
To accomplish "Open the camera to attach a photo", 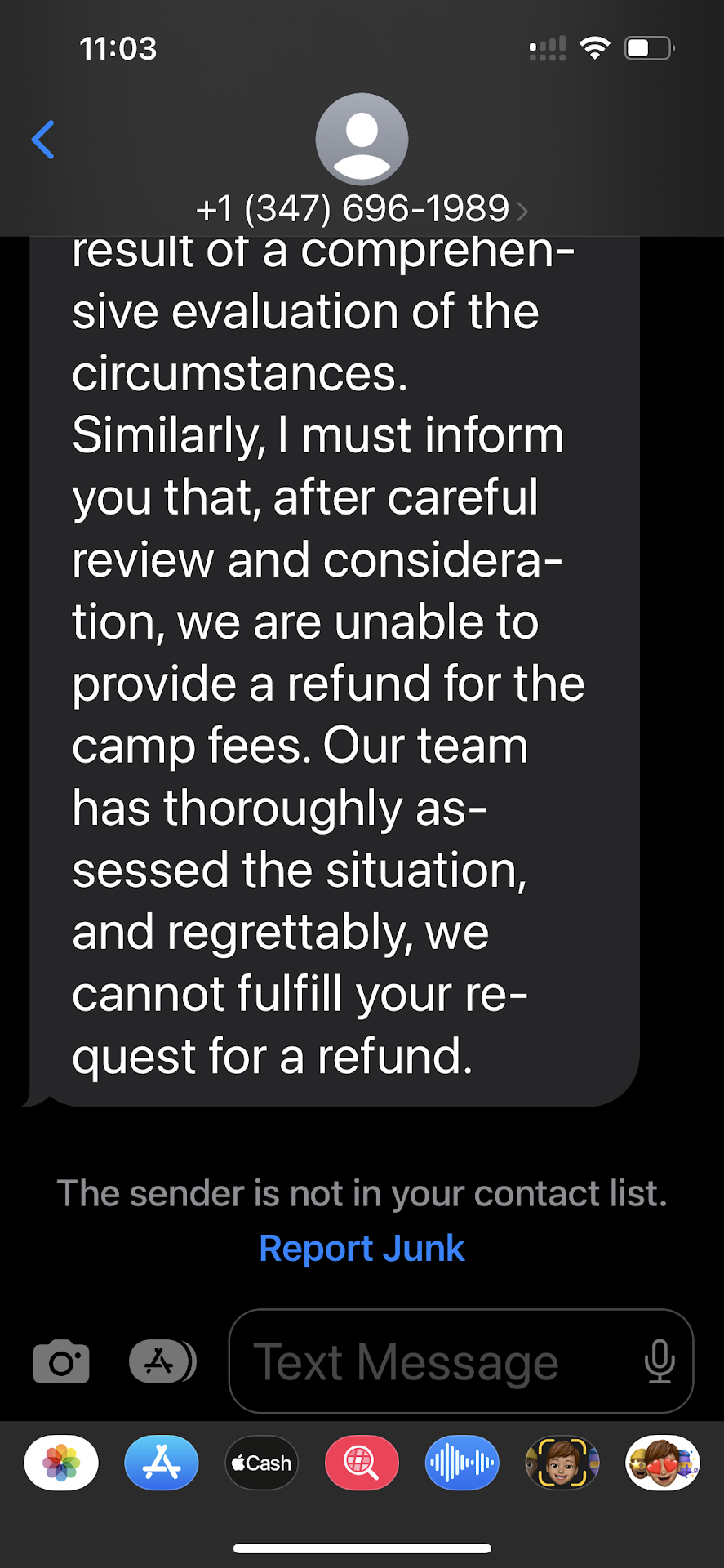I will point(61,1361).
